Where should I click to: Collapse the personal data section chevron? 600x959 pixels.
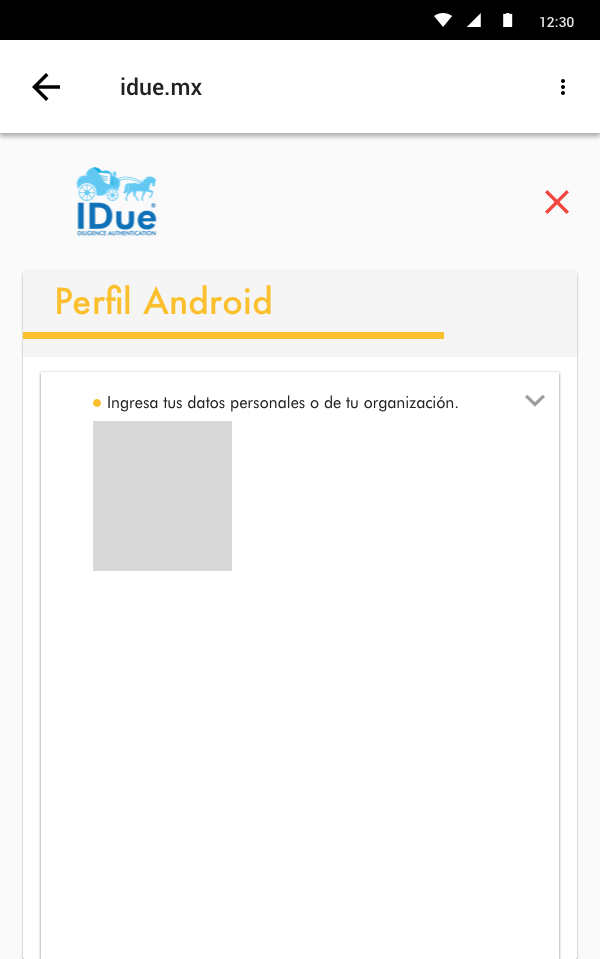(535, 401)
